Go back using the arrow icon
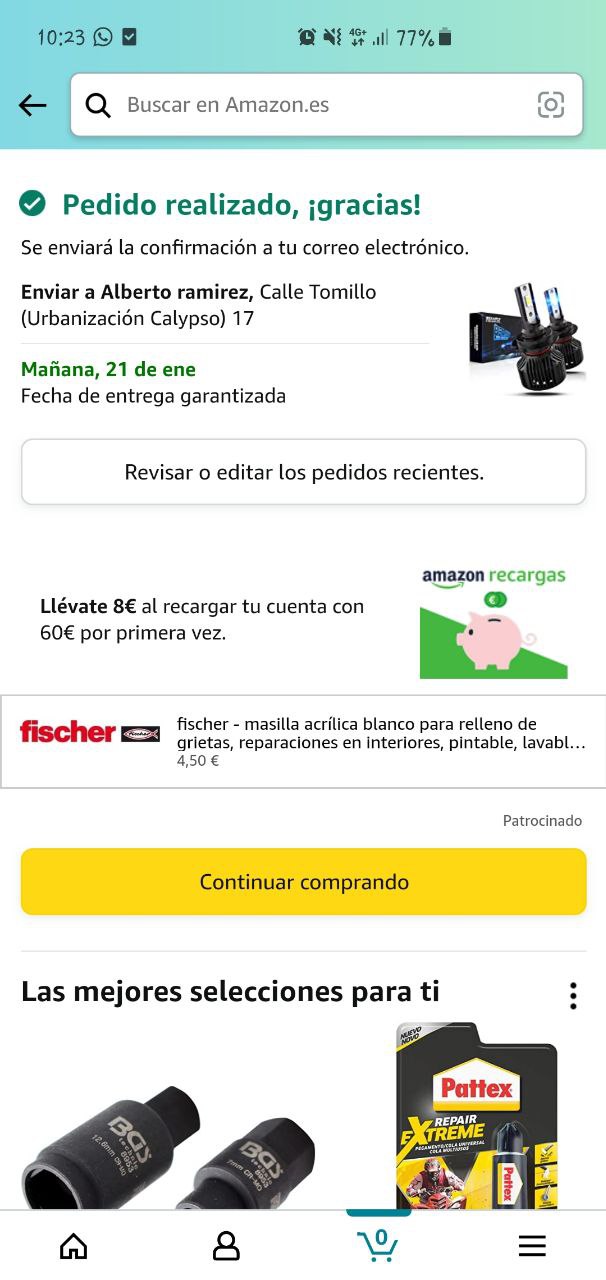Image resolution: width=606 pixels, height=1280 pixels. (x=33, y=105)
